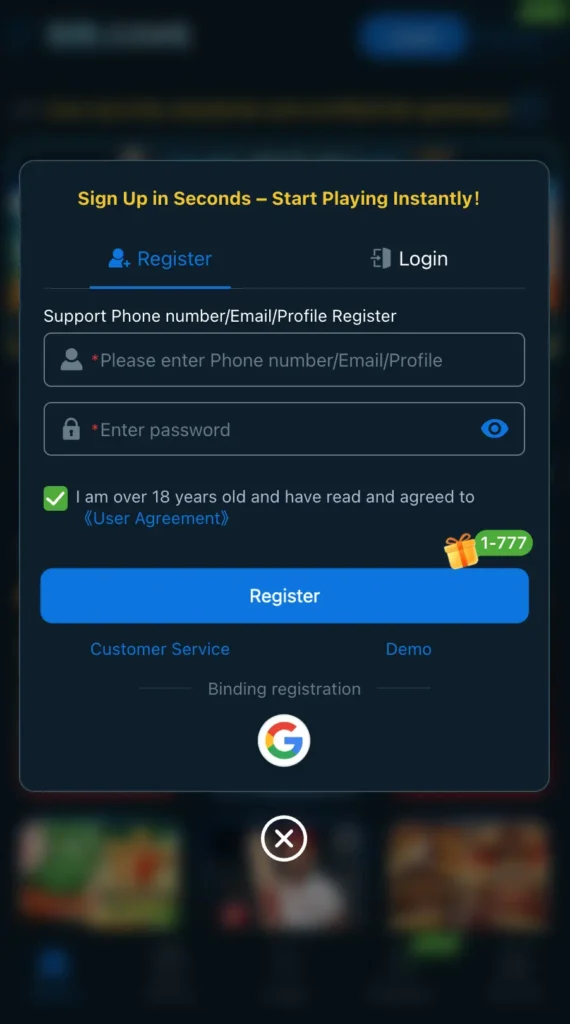Select the Register tab
Viewport: 570px width, 1024px height.
(160, 259)
